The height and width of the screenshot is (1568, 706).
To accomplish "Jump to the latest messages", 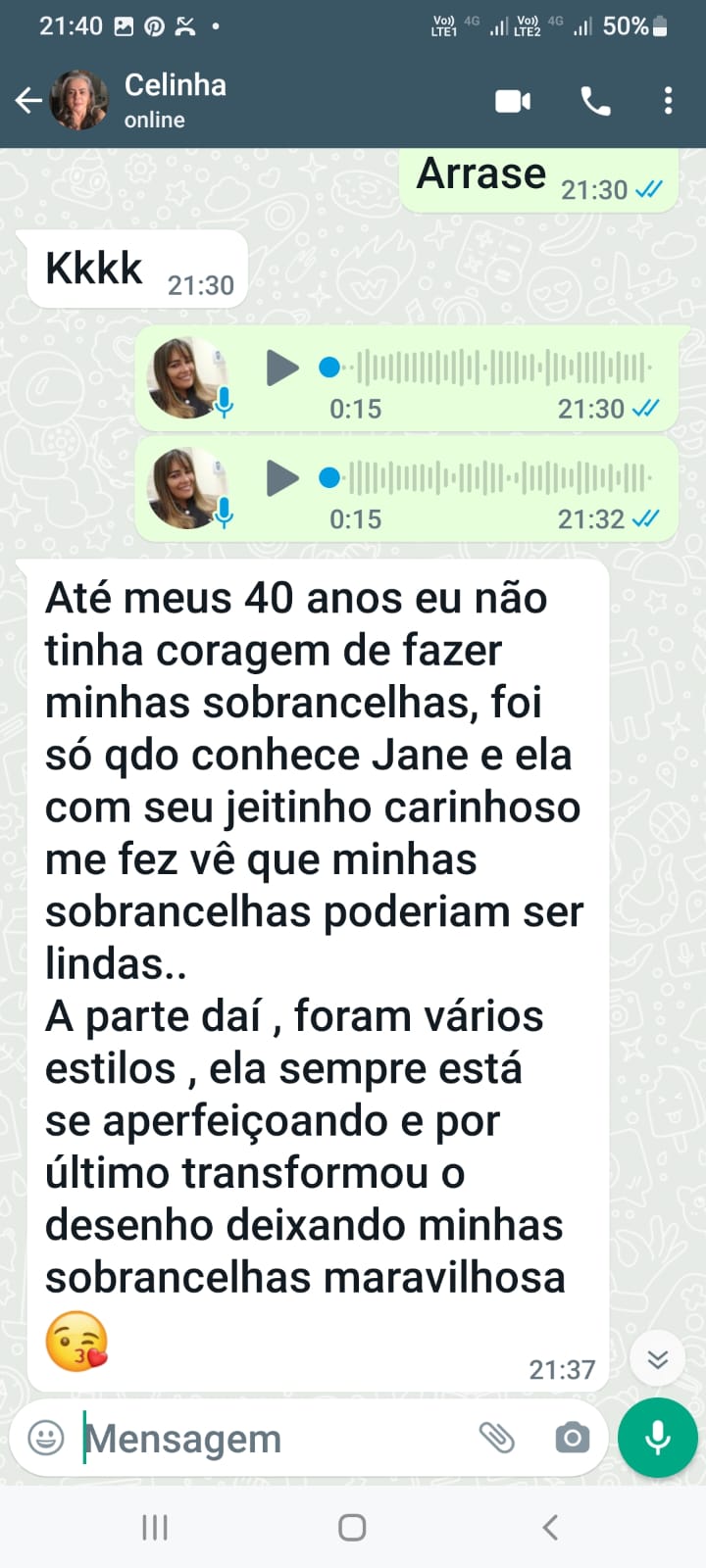I will pyautogui.click(x=657, y=1359).
